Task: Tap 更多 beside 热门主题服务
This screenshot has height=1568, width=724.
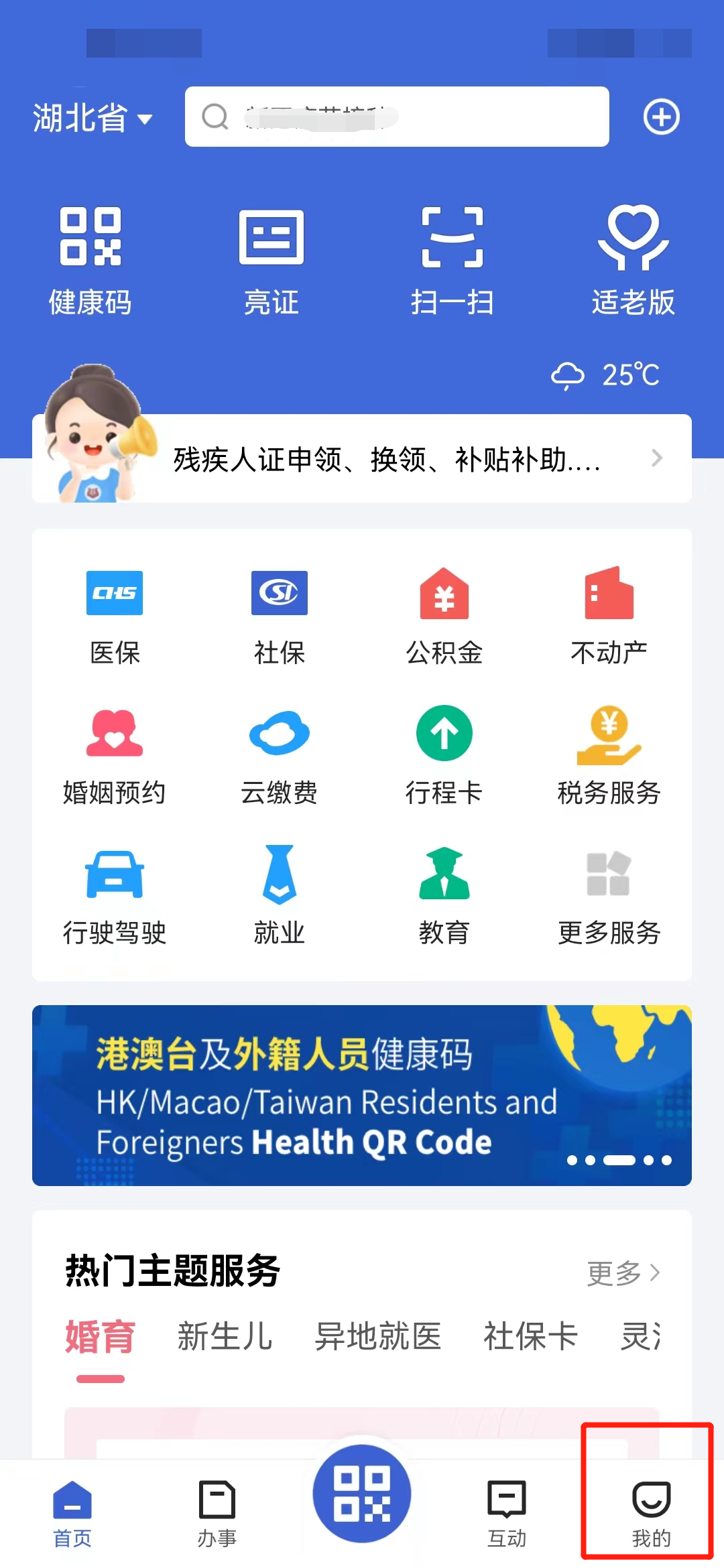Action: (x=623, y=1272)
